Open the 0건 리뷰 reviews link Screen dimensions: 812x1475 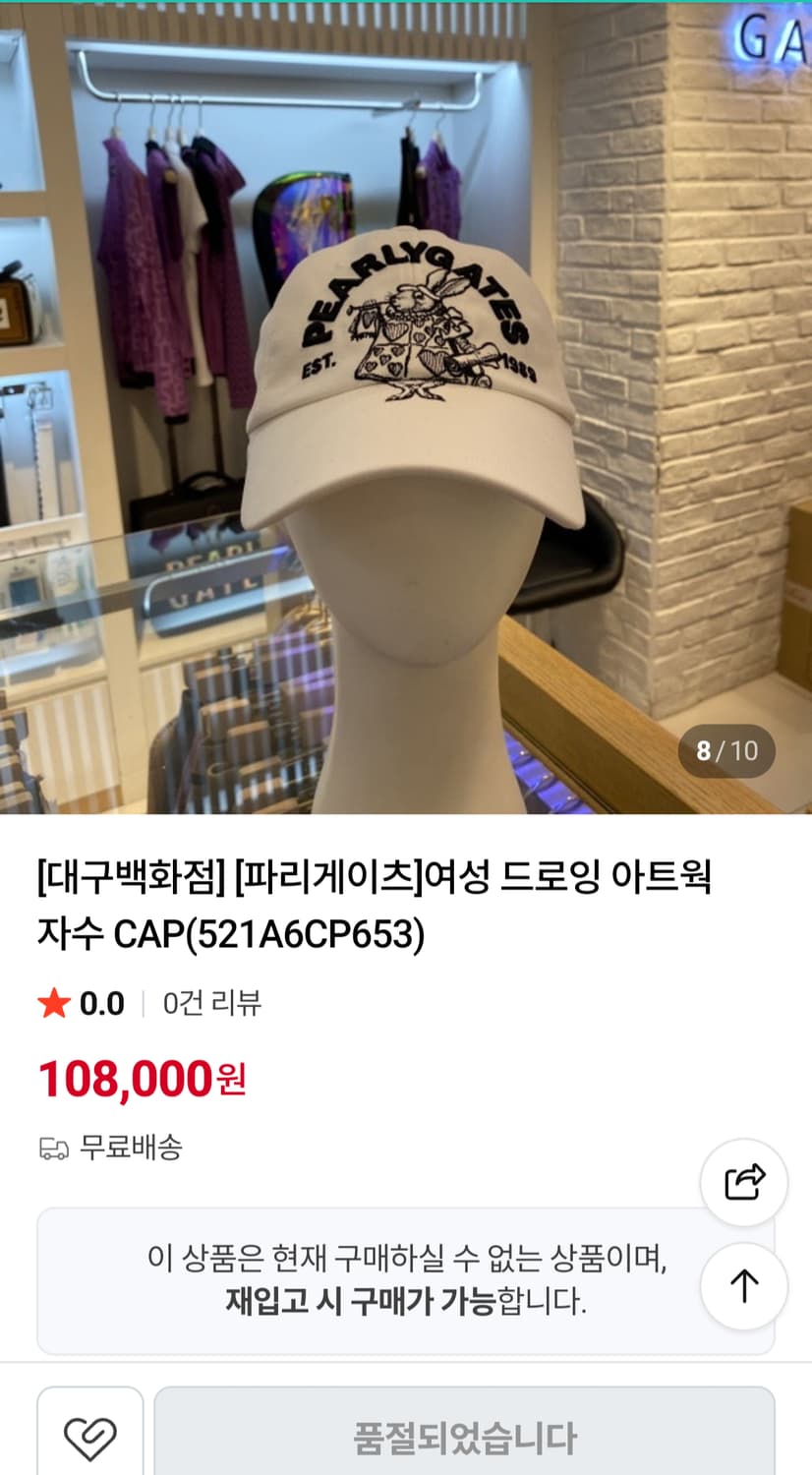click(x=209, y=1004)
